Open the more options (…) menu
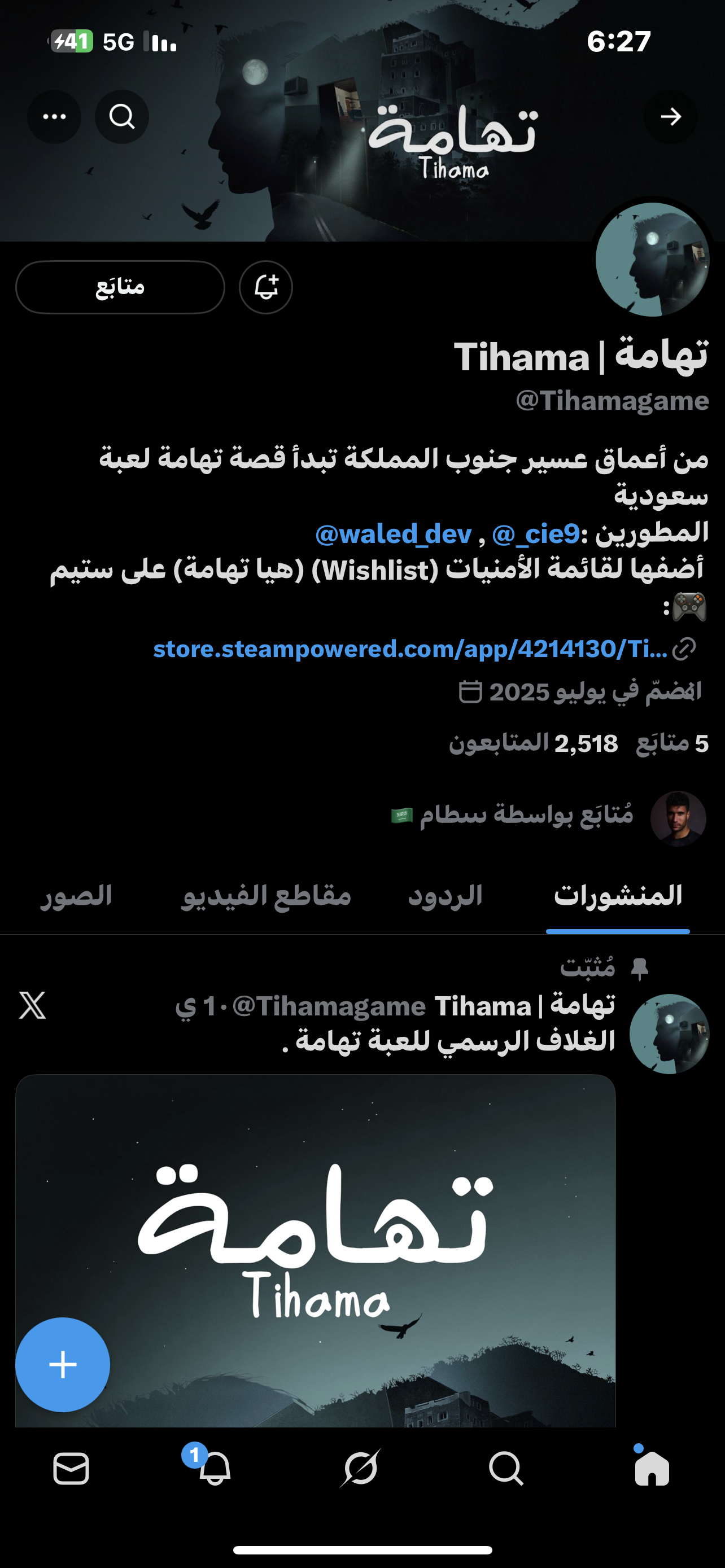This screenshot has width=725, height=1568. coord(54,117)
